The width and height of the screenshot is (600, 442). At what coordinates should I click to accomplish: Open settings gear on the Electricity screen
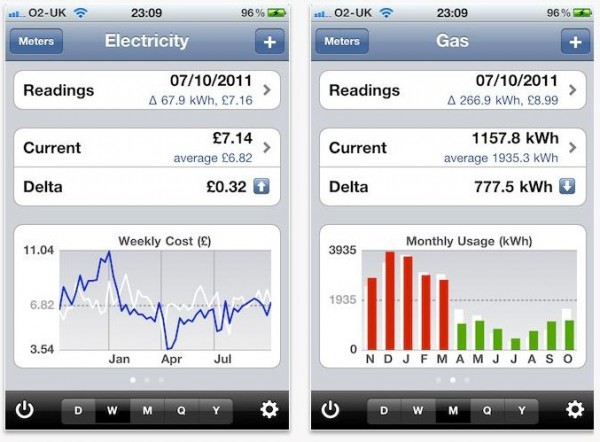[269, 409]
